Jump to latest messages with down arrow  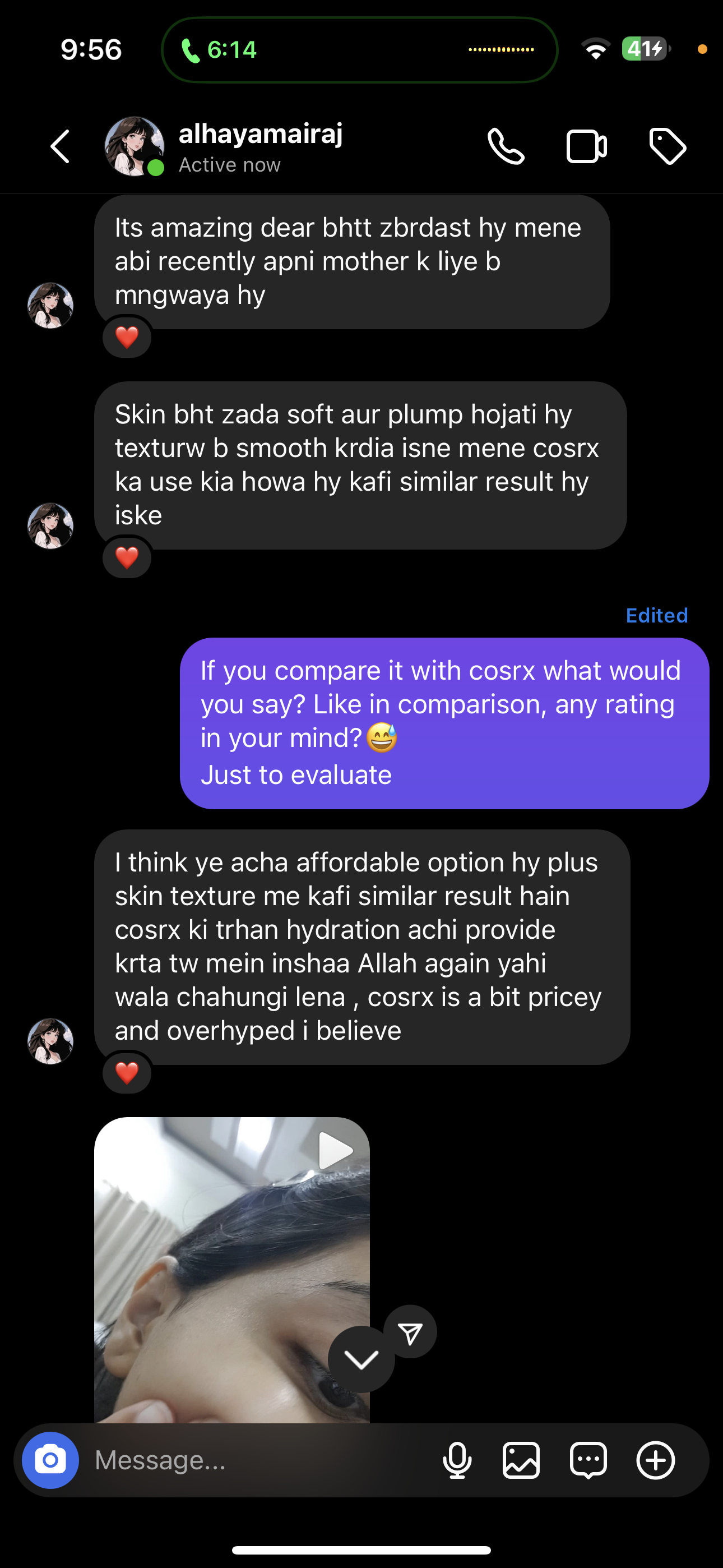click(x=361, y=1359)
